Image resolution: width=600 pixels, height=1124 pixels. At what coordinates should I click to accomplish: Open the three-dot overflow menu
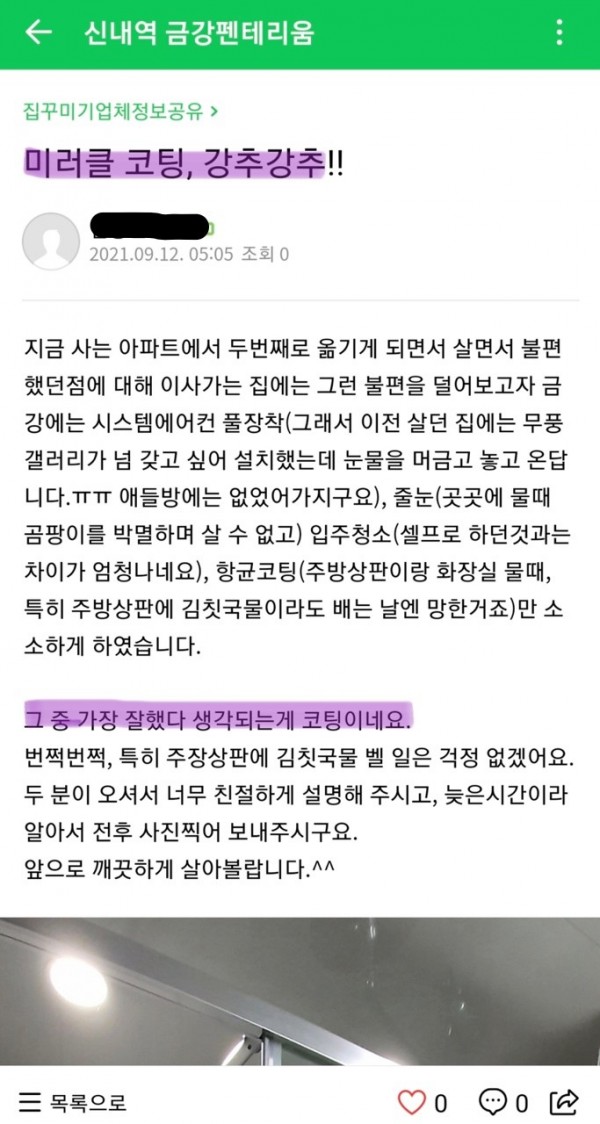click(559, 33)
